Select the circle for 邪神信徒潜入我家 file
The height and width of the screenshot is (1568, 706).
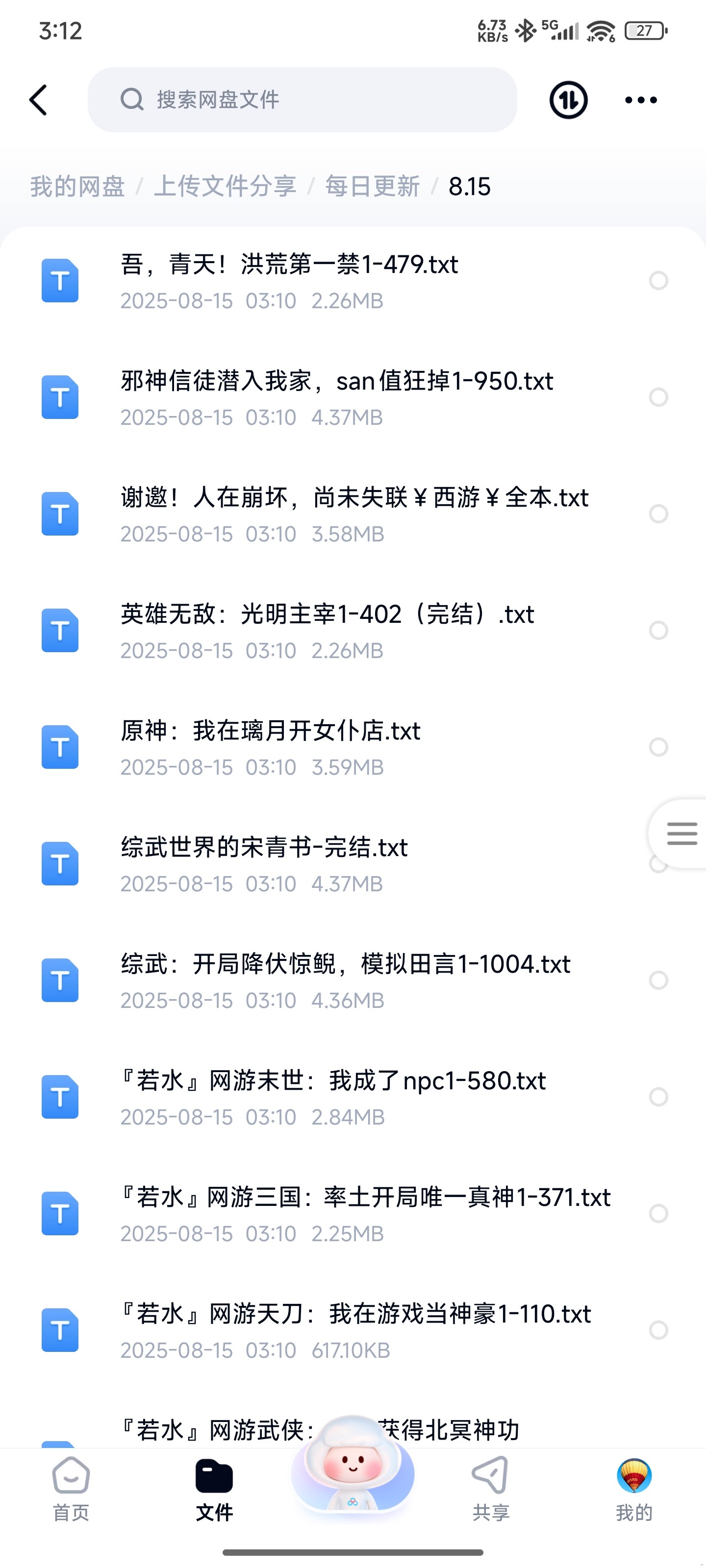[658, 397]
